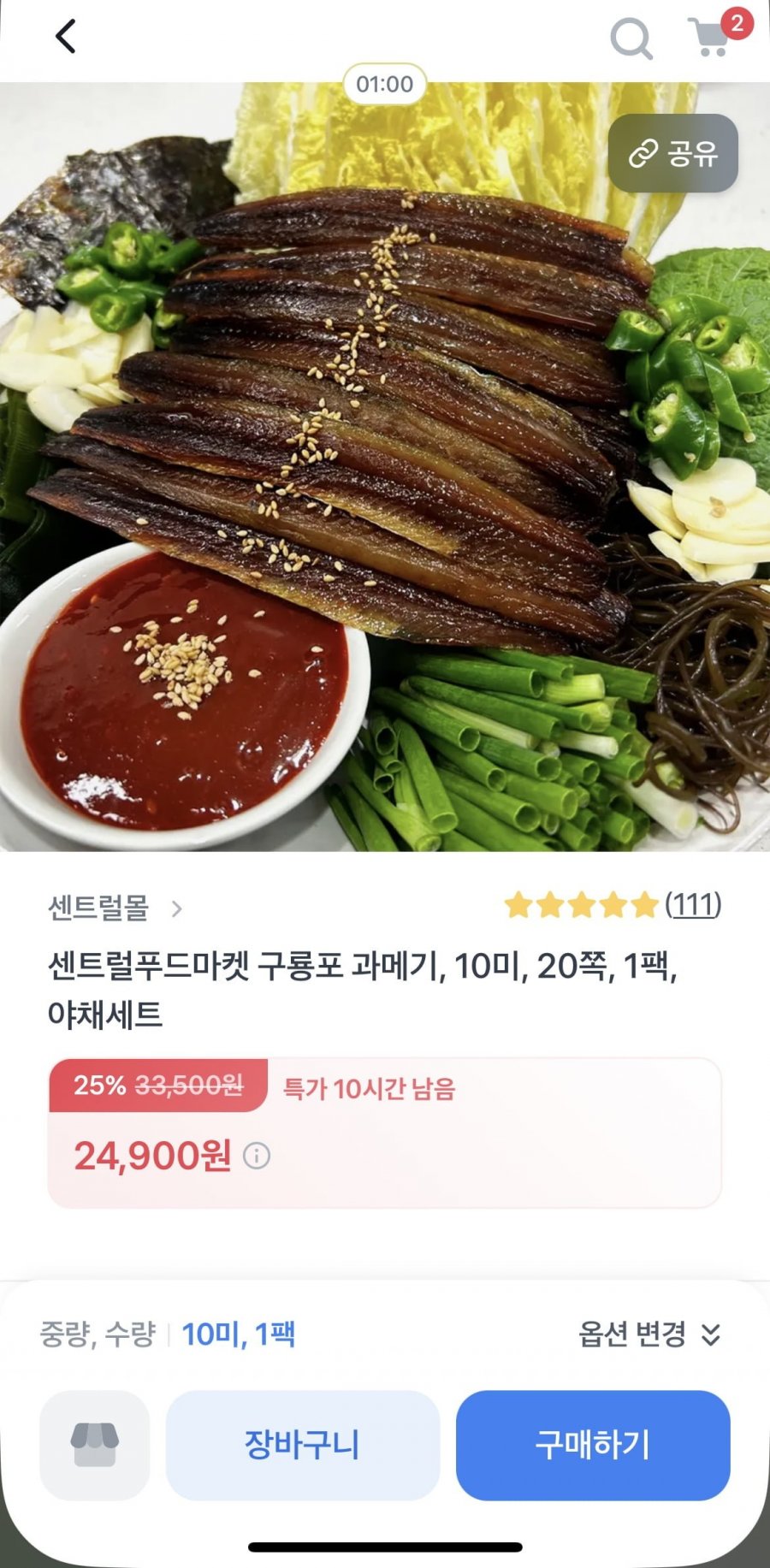Add item to cart with 장바구니
The width and height of the screenshot is (770, 1568).
click(x=302, y=1445)
